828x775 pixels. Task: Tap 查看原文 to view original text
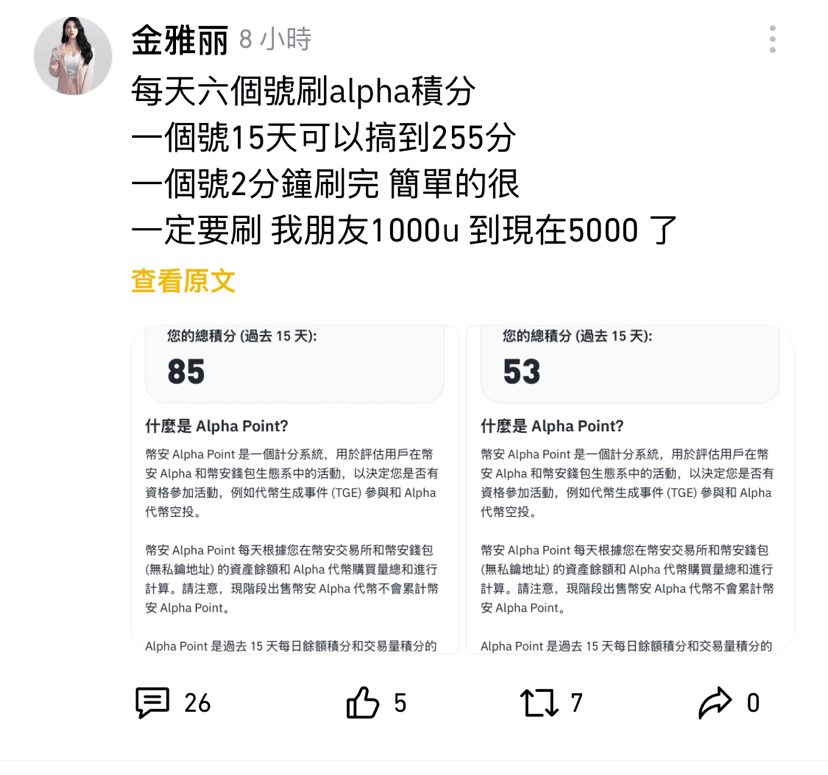183,281
